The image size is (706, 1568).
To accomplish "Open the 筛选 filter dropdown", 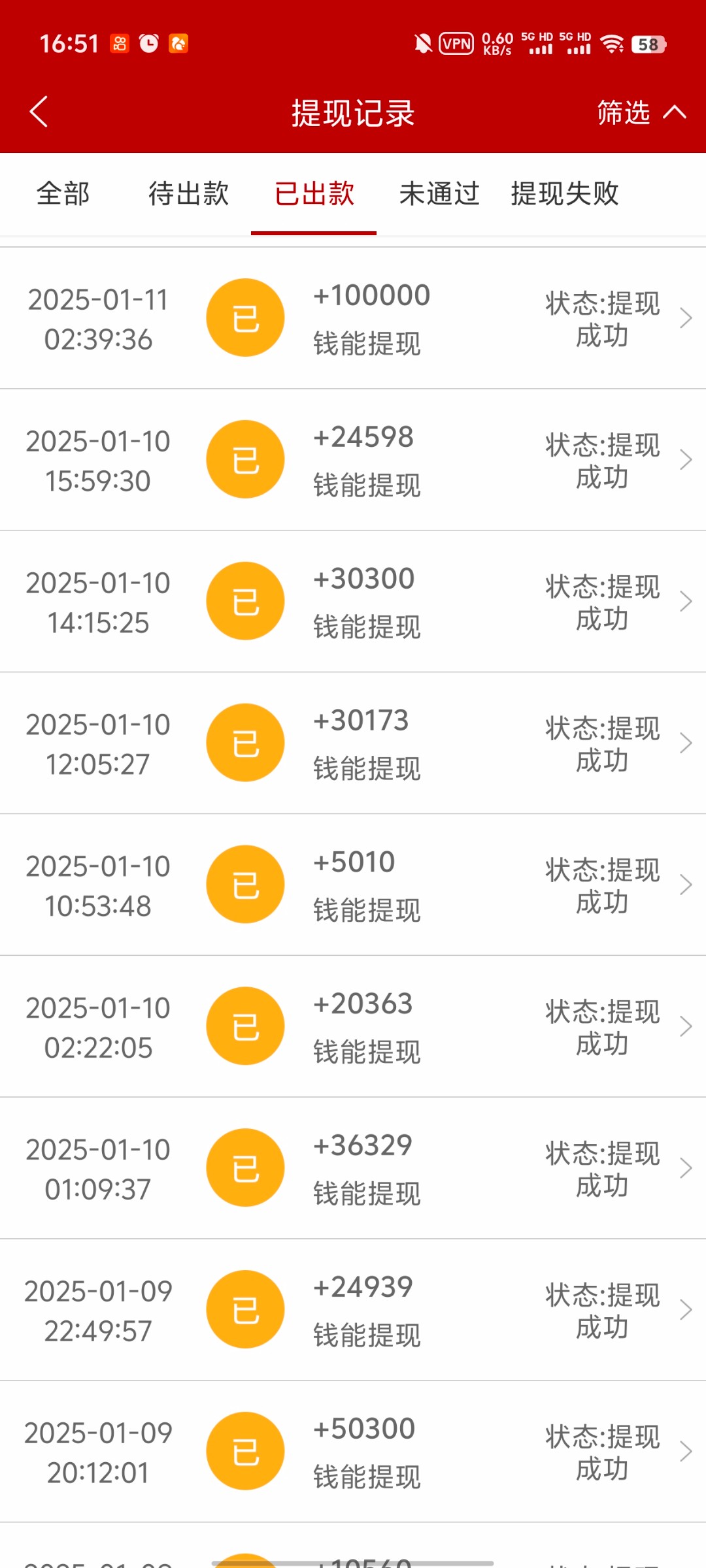I will (641, 112).
